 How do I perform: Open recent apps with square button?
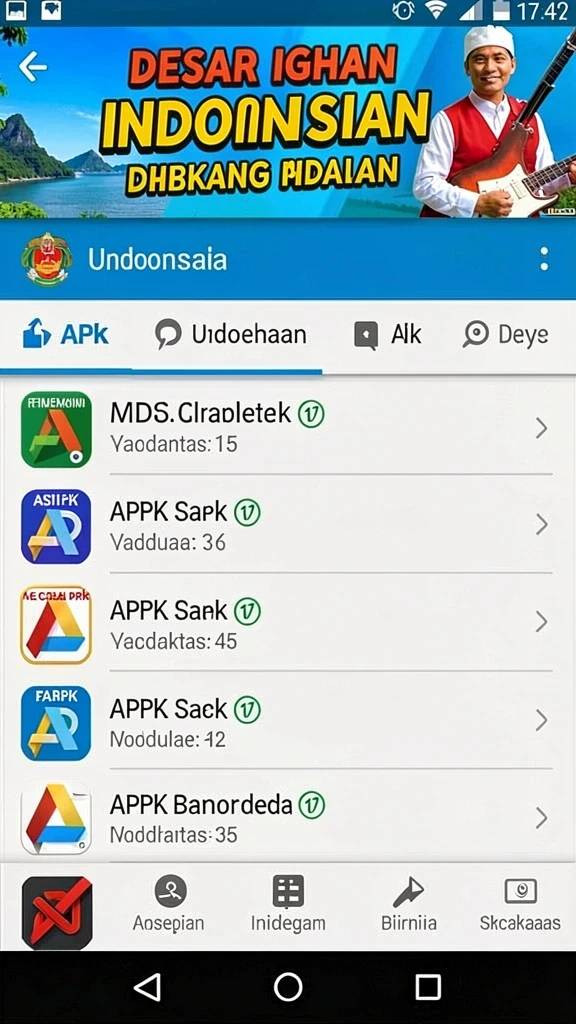(x=428, y=987)
